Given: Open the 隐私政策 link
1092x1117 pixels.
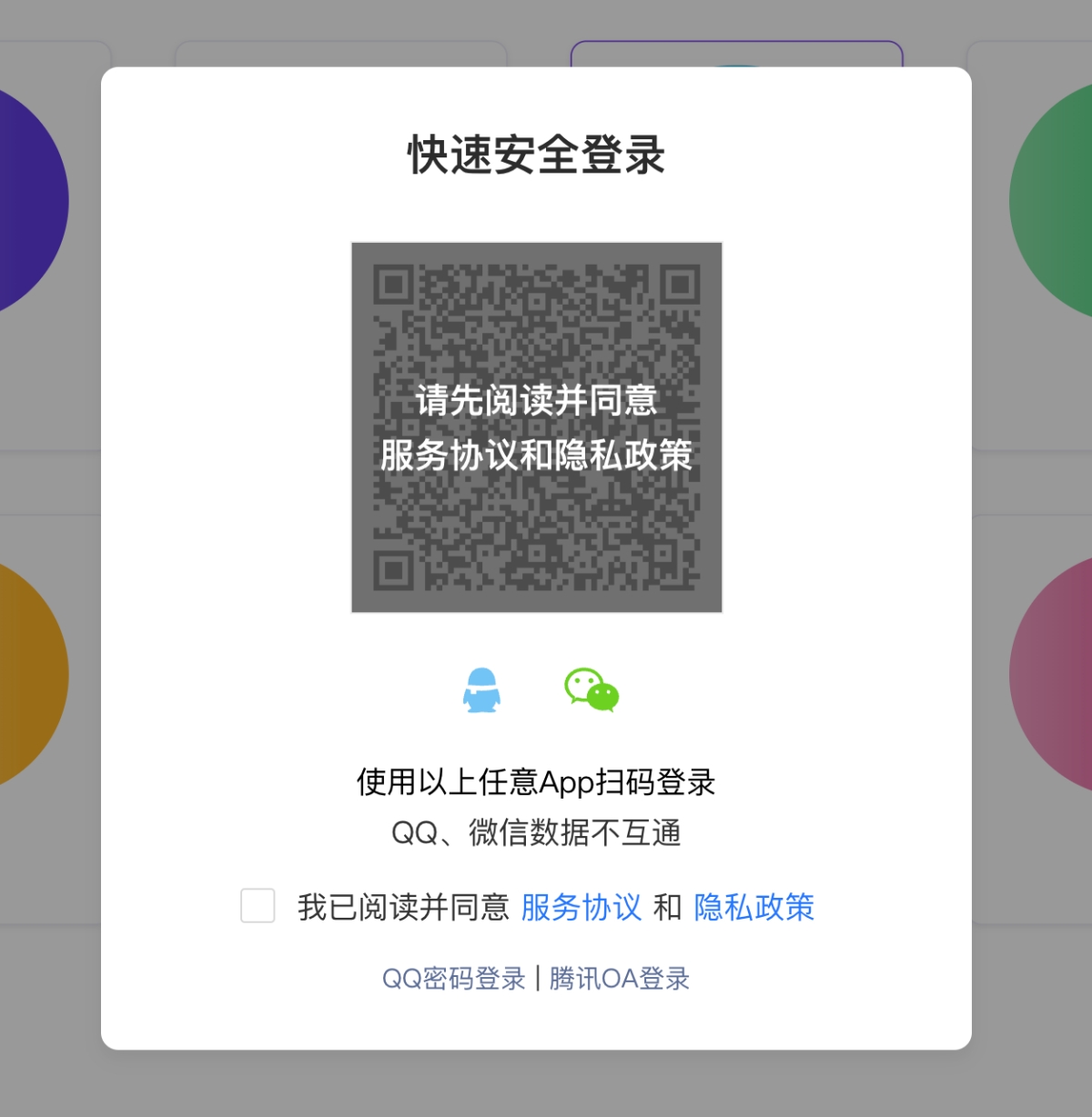Looking at the screenshot, I should (753, 907).
